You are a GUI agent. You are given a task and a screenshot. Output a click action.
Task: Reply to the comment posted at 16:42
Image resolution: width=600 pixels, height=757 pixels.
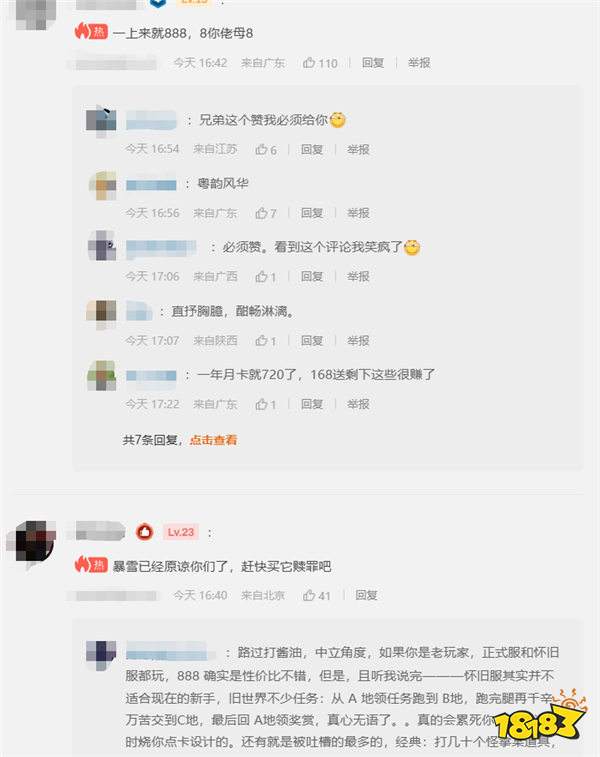point(373,63)
